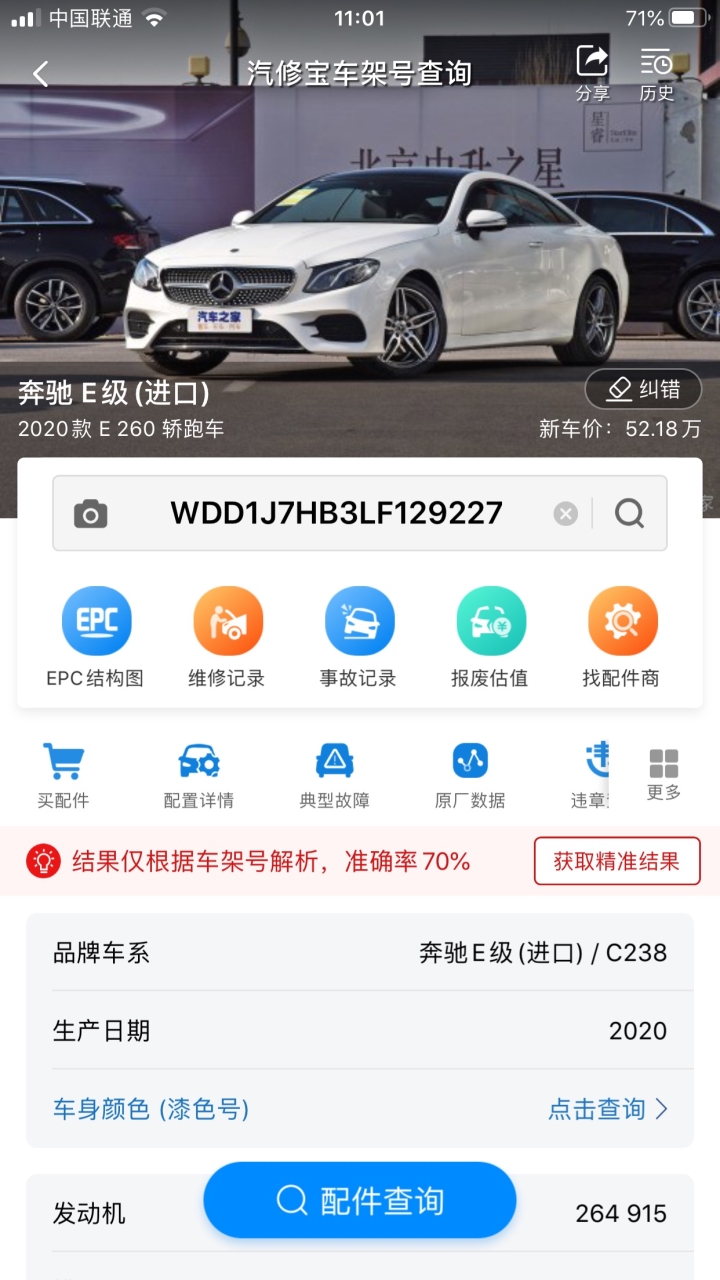Open the 历史 query history
The width and height of the screenshot is (720, 1280).
[657, 73]
